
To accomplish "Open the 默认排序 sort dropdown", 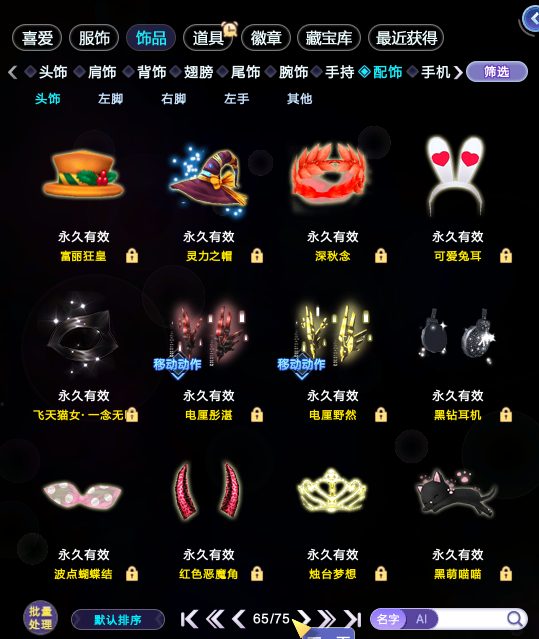I will coord(118,620).
